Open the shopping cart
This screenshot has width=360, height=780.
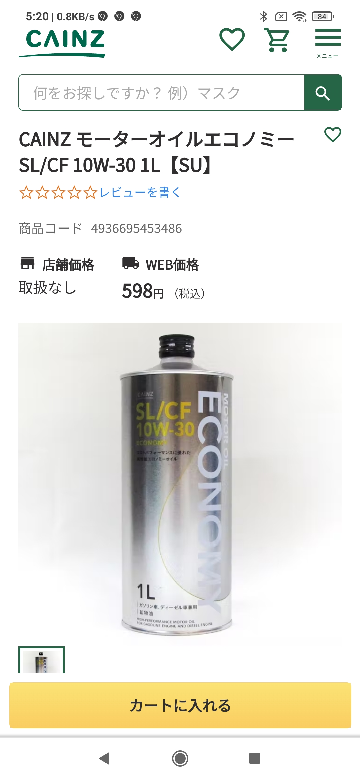(x=277, y=39)
